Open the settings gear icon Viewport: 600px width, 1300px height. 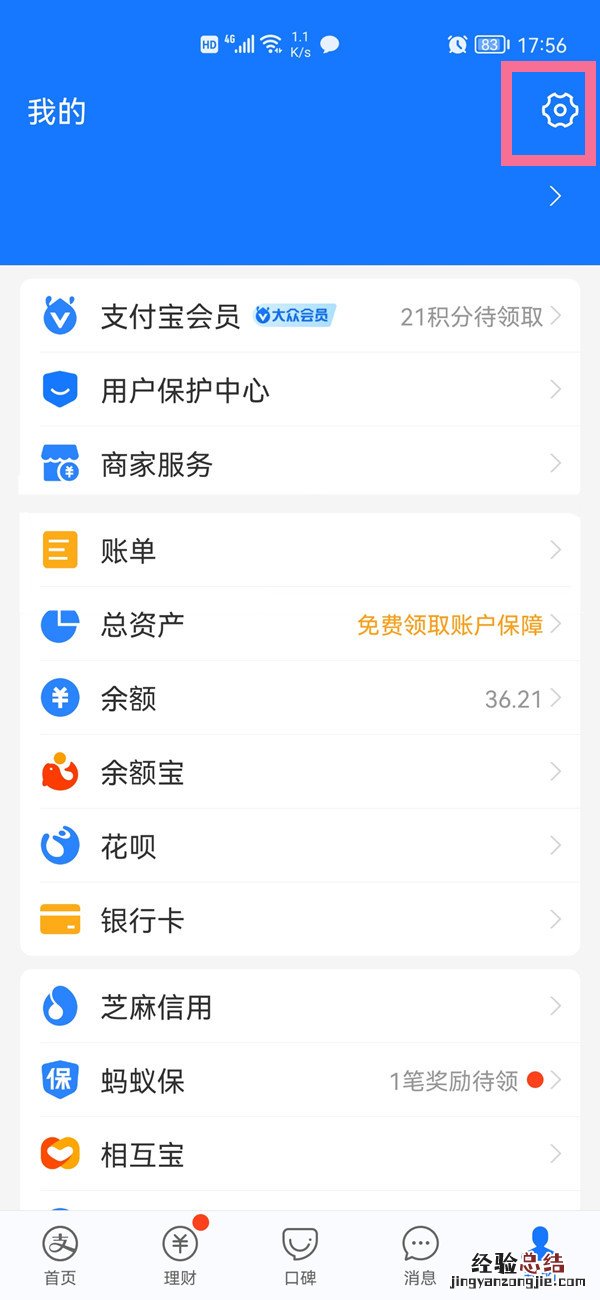559,110
